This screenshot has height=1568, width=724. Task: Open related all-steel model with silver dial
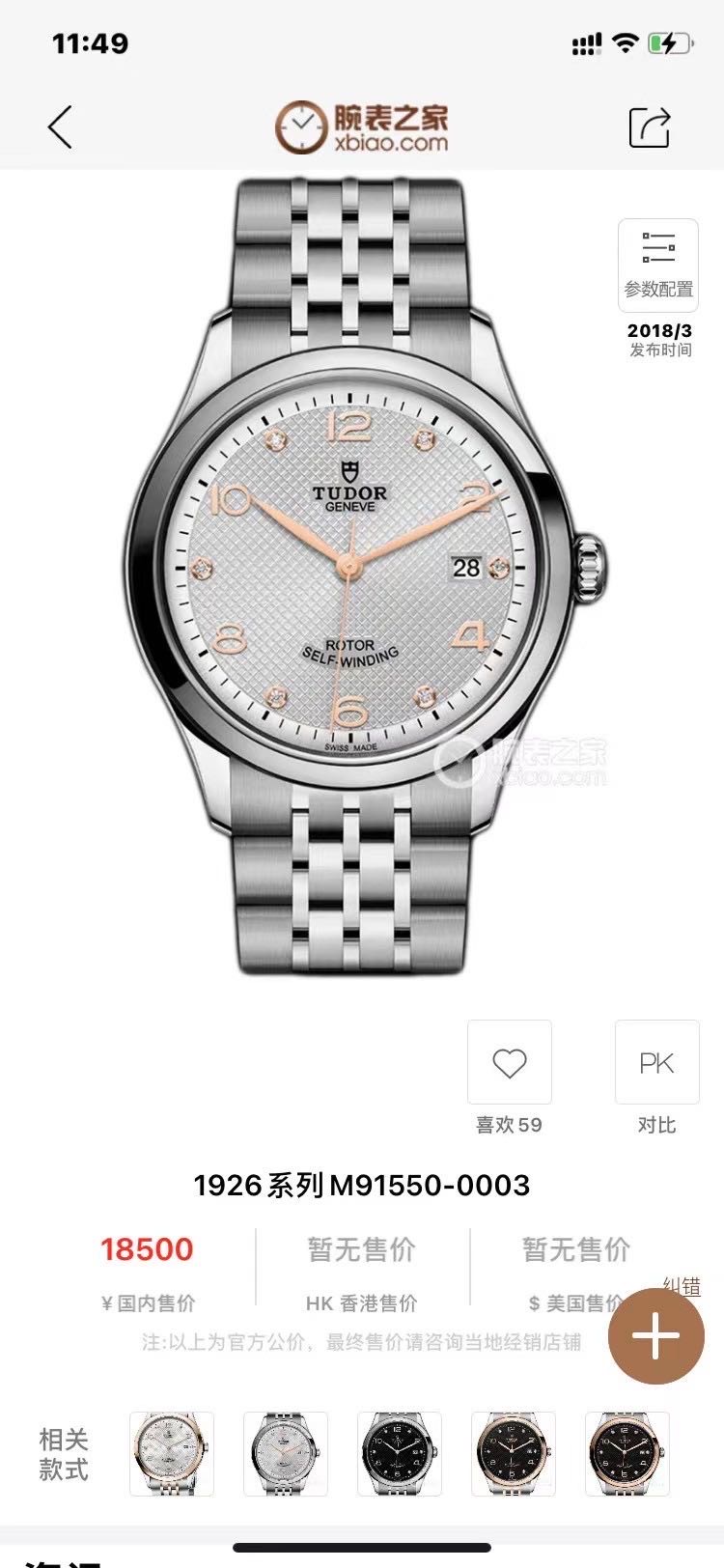click(x=286, y=1453)
